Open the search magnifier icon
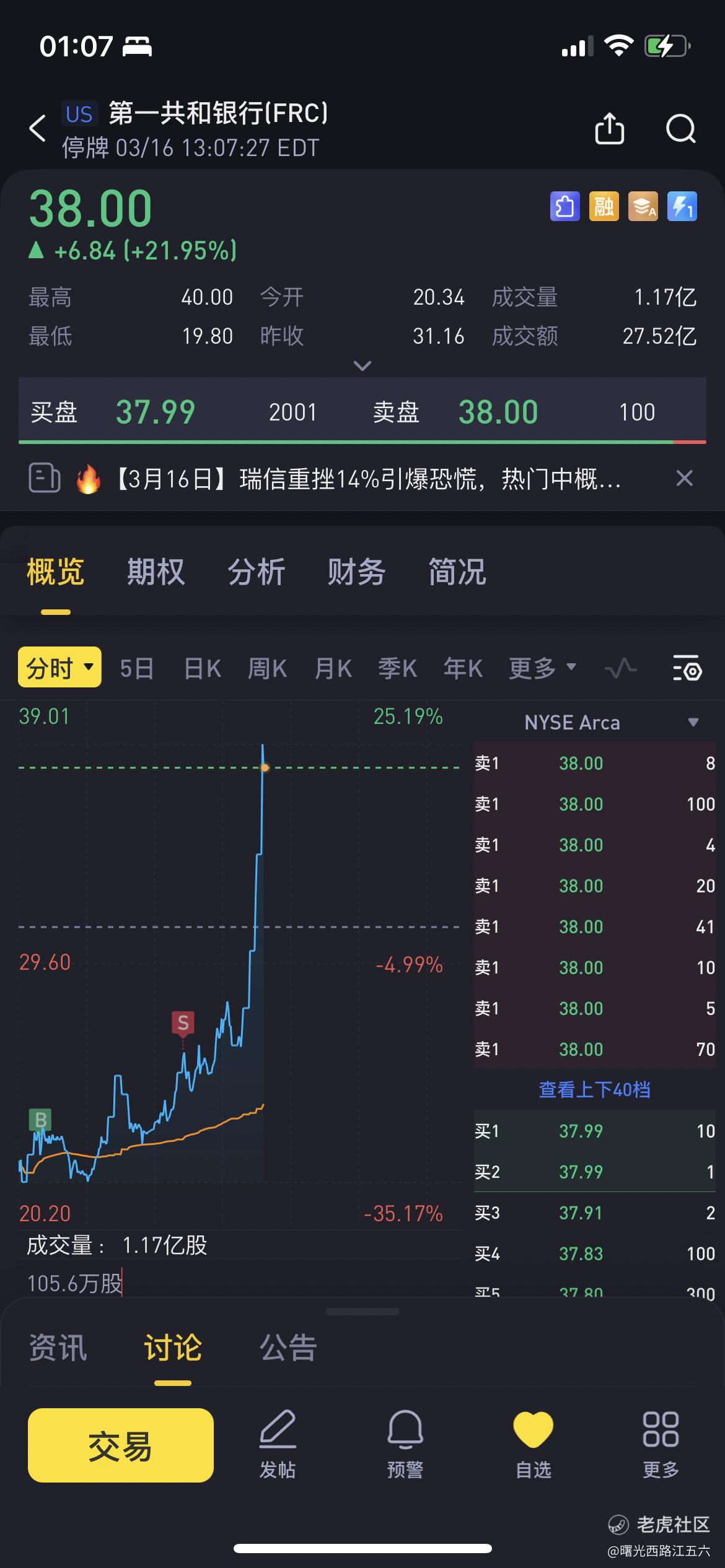 coord(680,129)
